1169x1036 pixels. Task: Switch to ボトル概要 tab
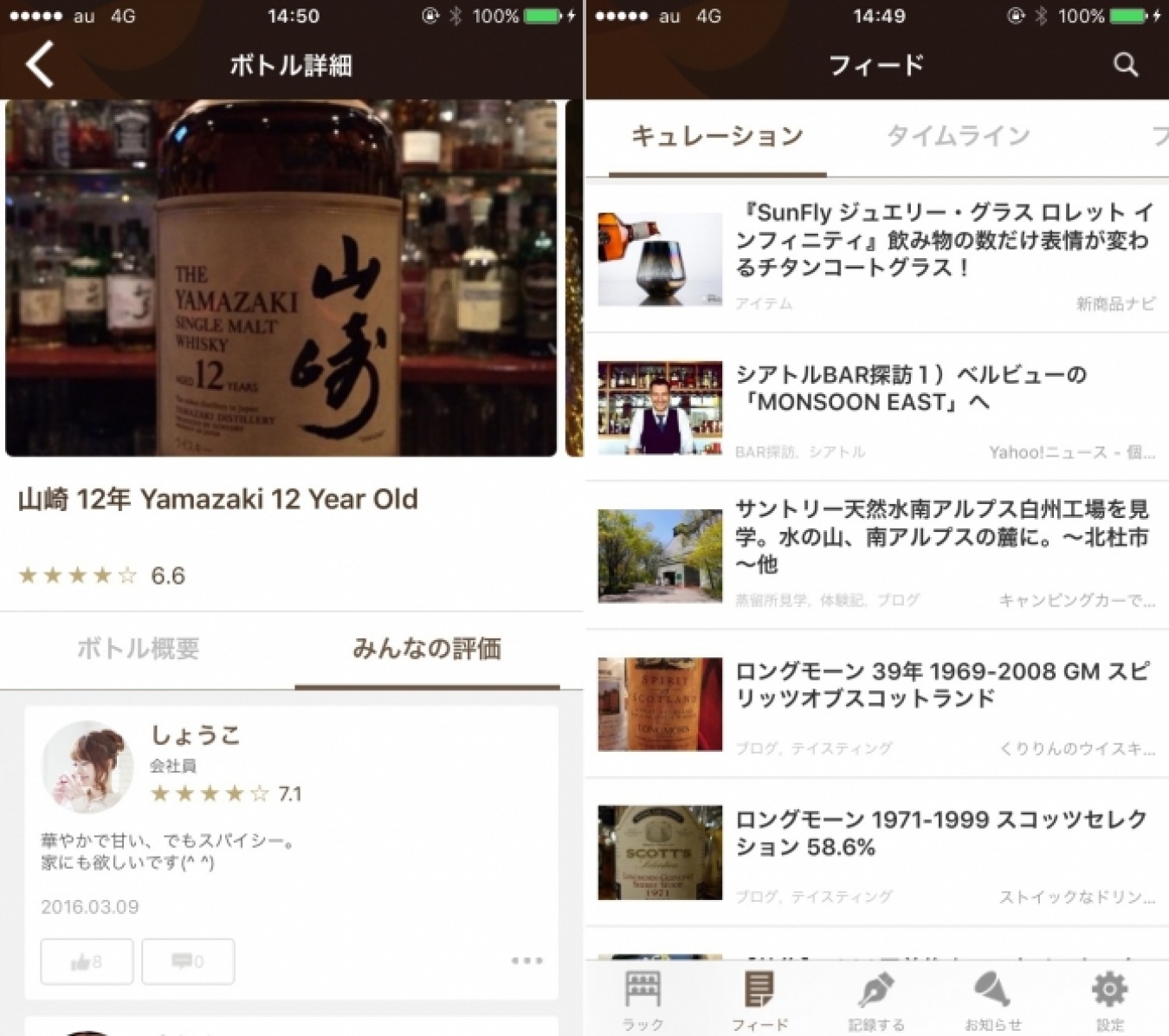tap(139, 649)
